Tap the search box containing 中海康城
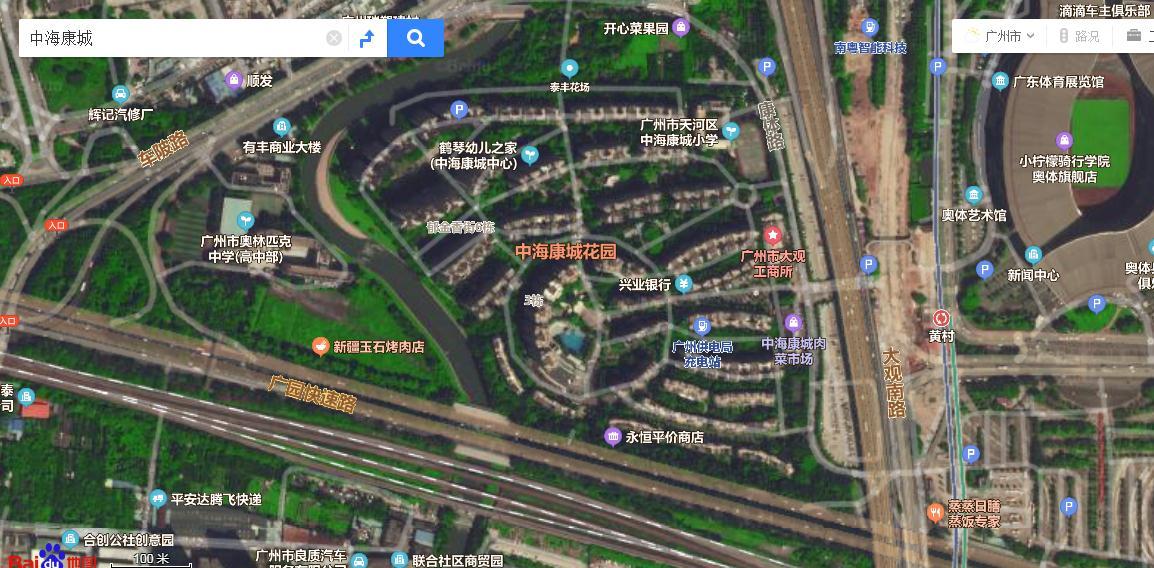The image size is (1154, 568). tap(170, 39)
